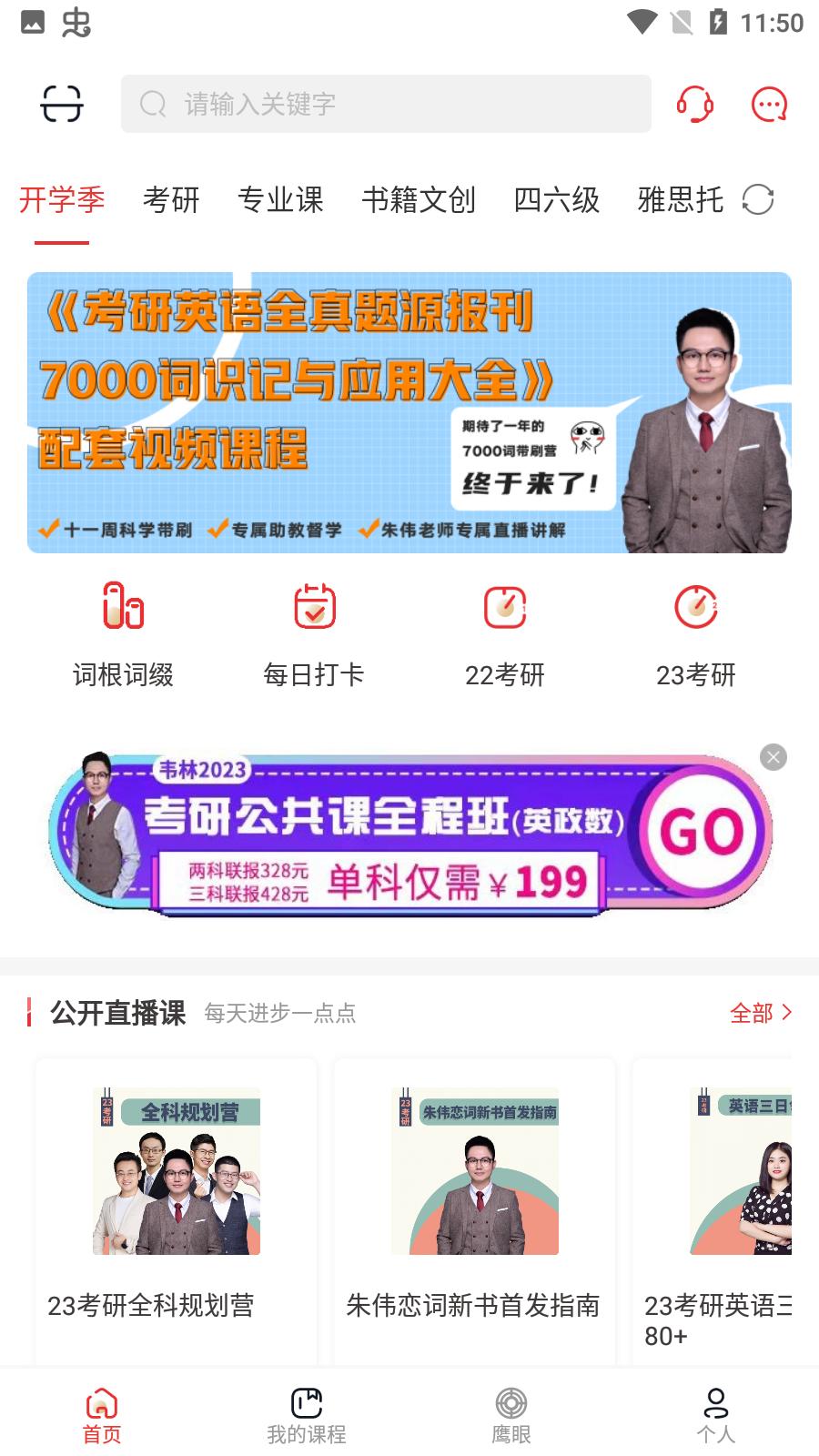Switch to the 考研 tab
This screenshot has height=1456, width=819.
pos(171,199)
